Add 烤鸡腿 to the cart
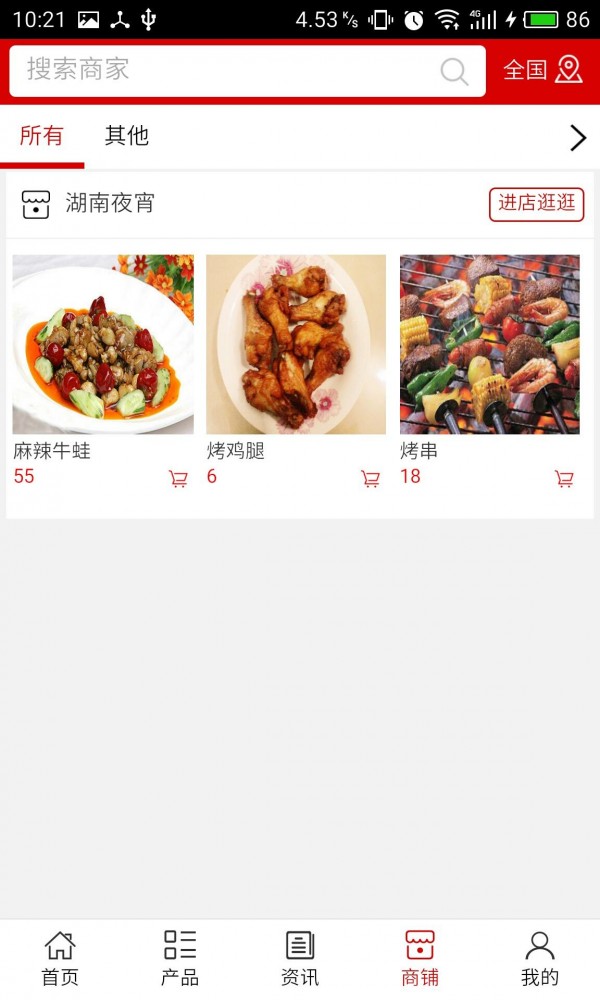The height and width of the screenshot is (1000, 600). 370,479
